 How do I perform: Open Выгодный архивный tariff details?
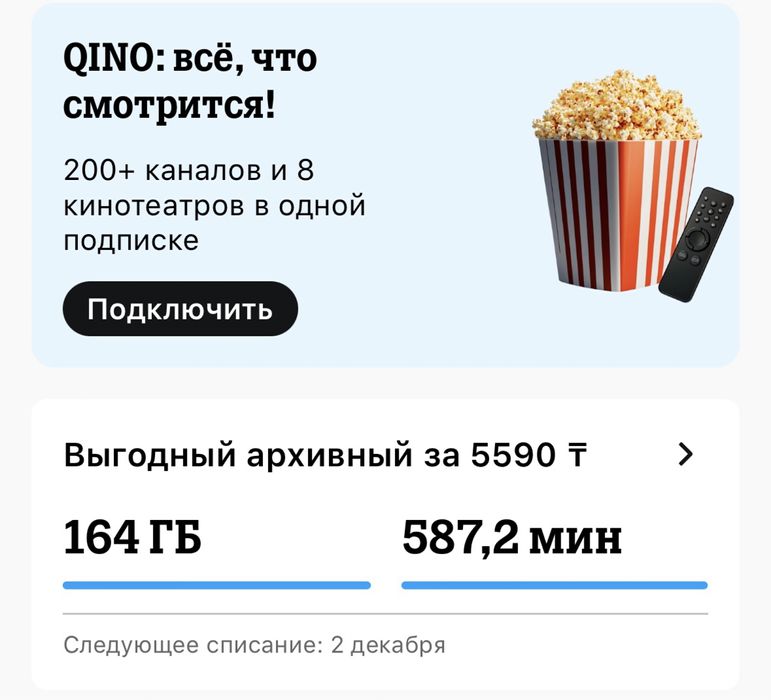684,455
